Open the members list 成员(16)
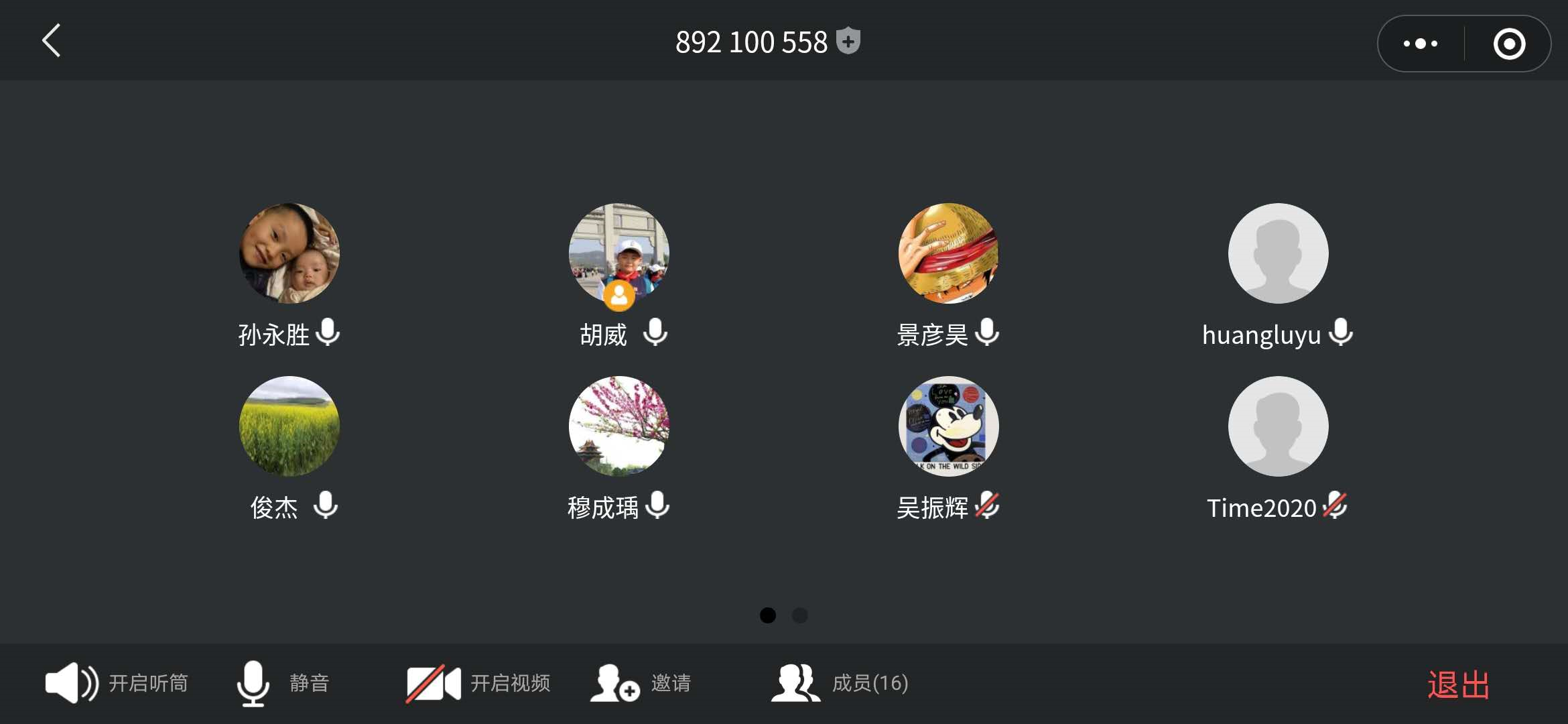1568x724 pixels. pyautogui.click(x=839, y=683)
